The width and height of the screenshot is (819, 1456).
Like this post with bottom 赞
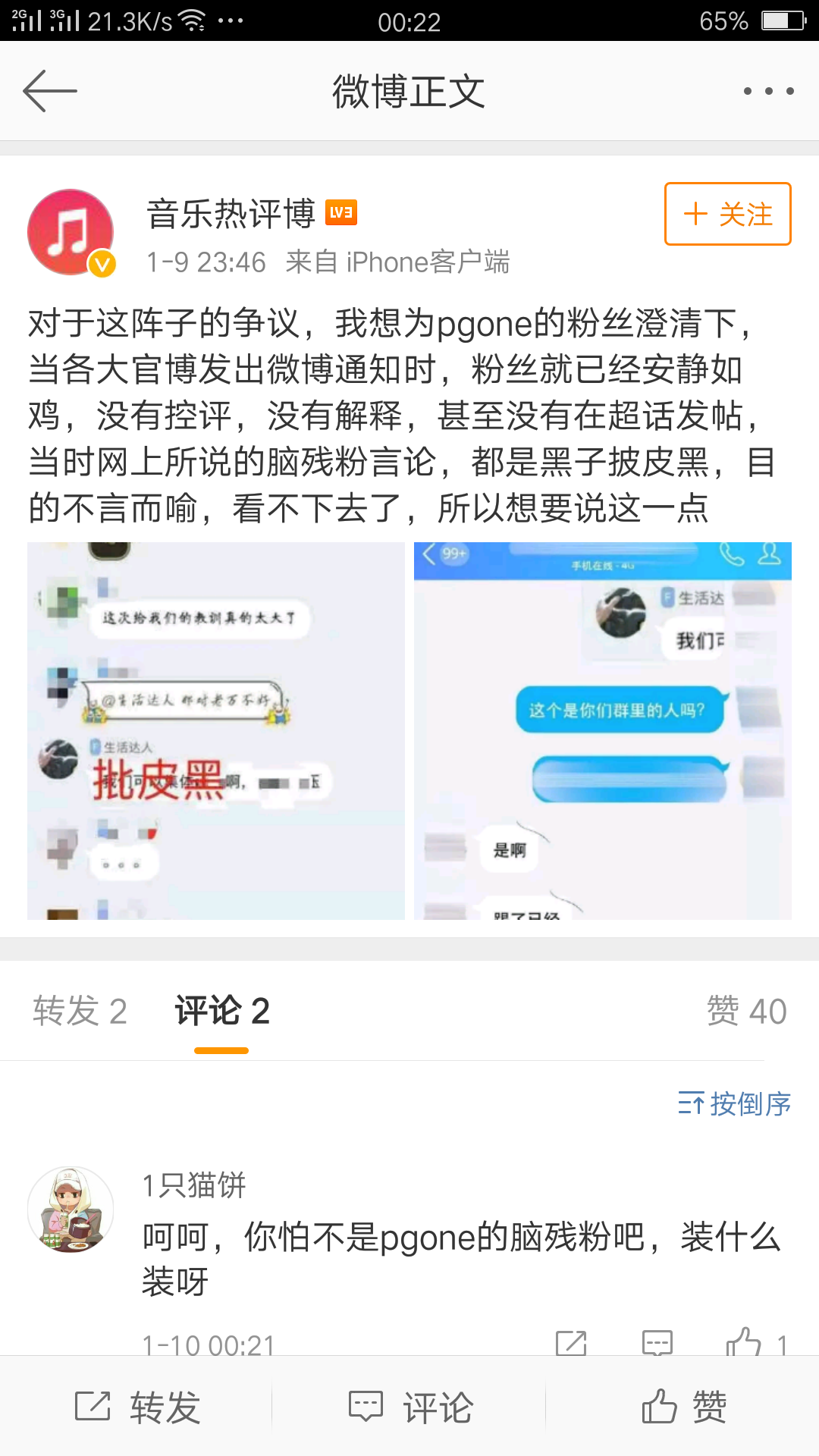[x=682, y=1407]
